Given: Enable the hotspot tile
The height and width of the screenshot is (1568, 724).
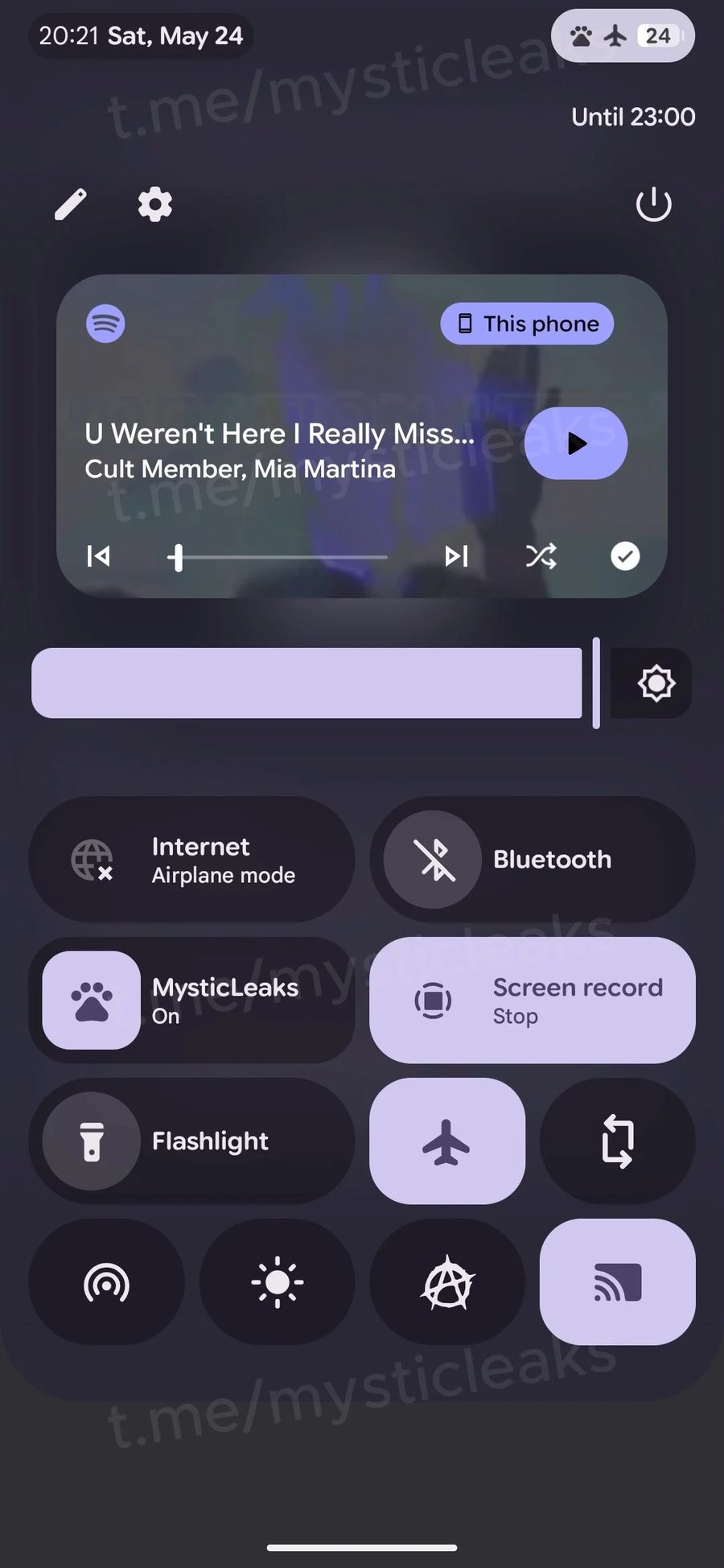Looking at the screenshot, I should pos(106,1282).
